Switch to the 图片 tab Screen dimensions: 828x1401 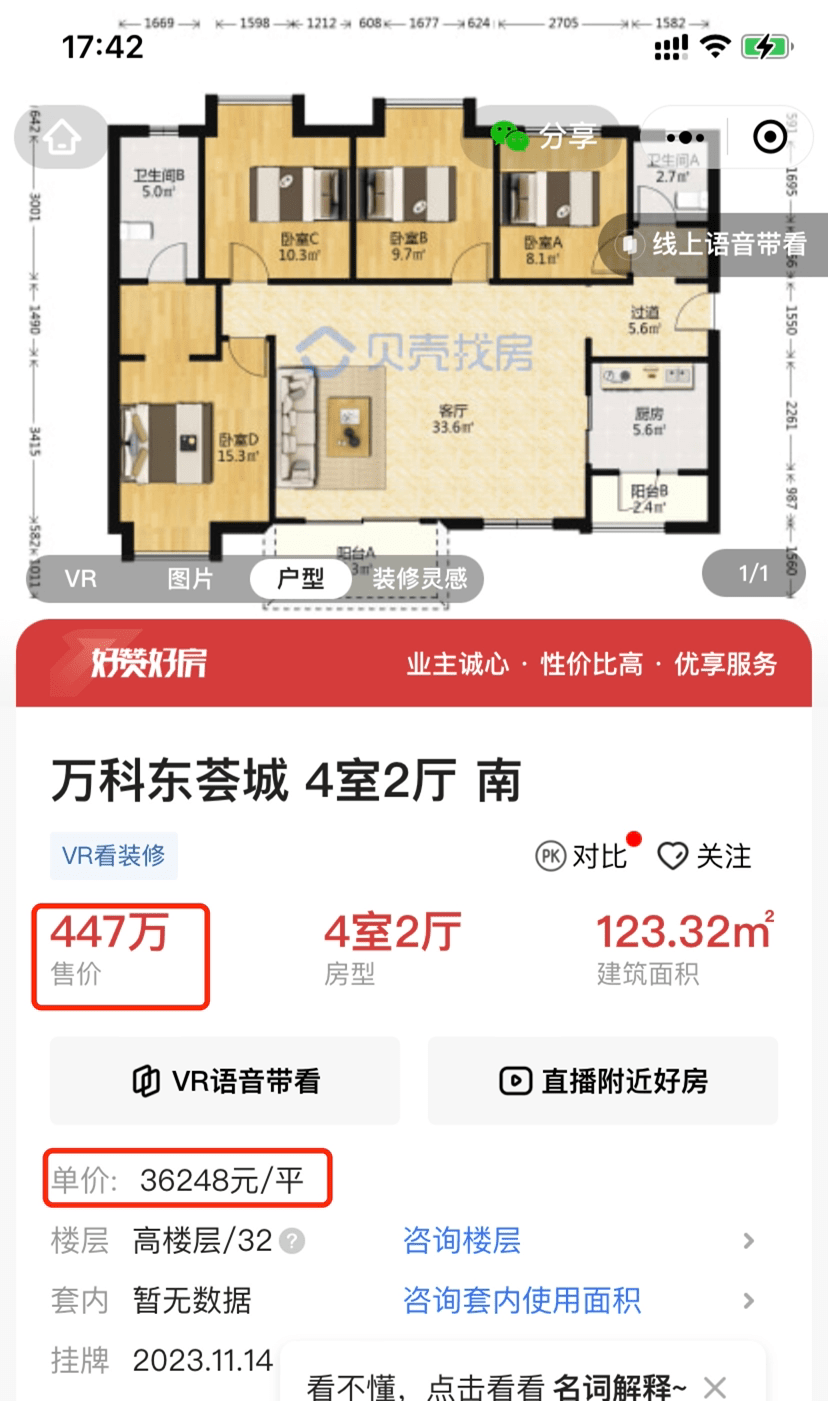[x=190, y=578]
